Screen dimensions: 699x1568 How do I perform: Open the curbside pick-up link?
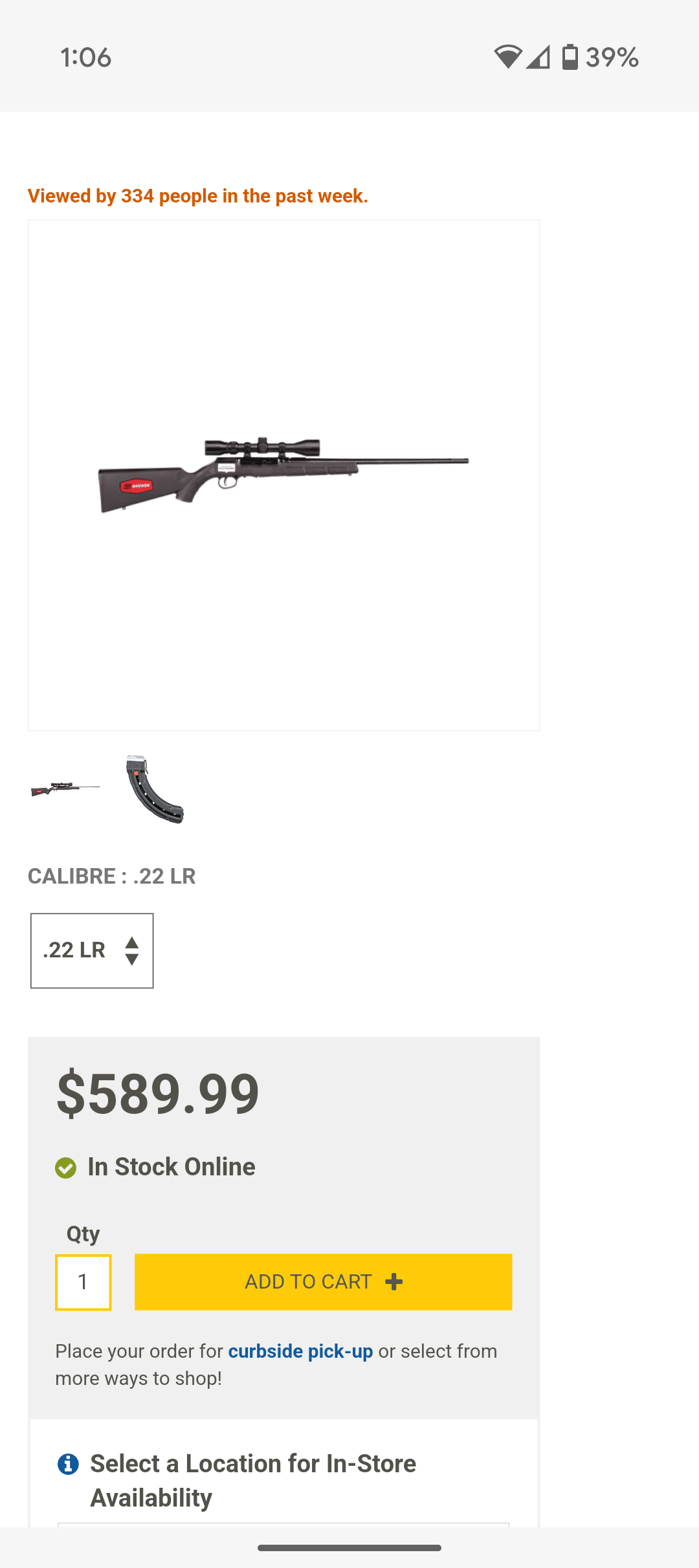tap(300, 1351)
